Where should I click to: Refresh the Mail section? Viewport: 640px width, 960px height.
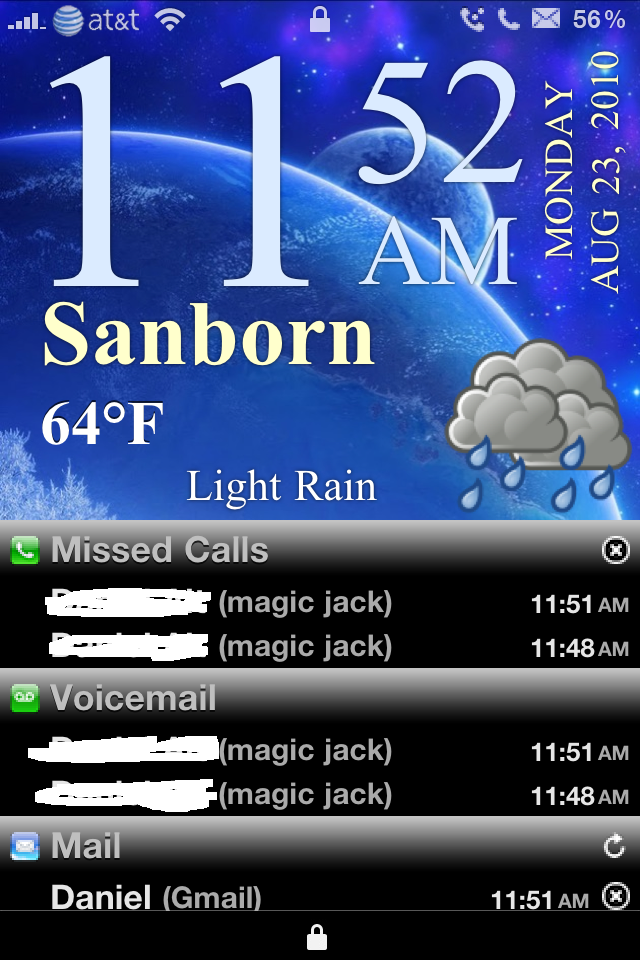click(x=615, y=847)
